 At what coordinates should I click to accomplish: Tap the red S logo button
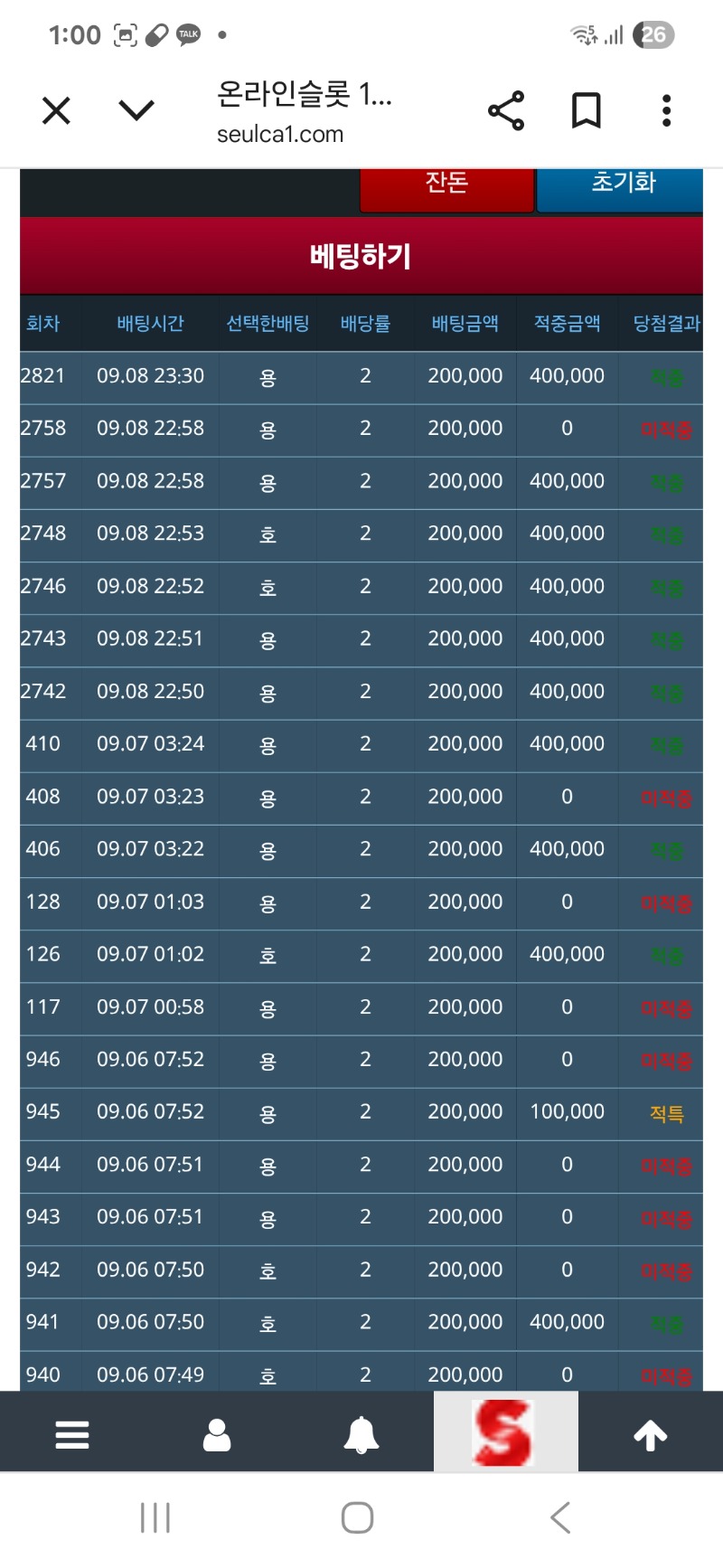tap(504, 1432)
